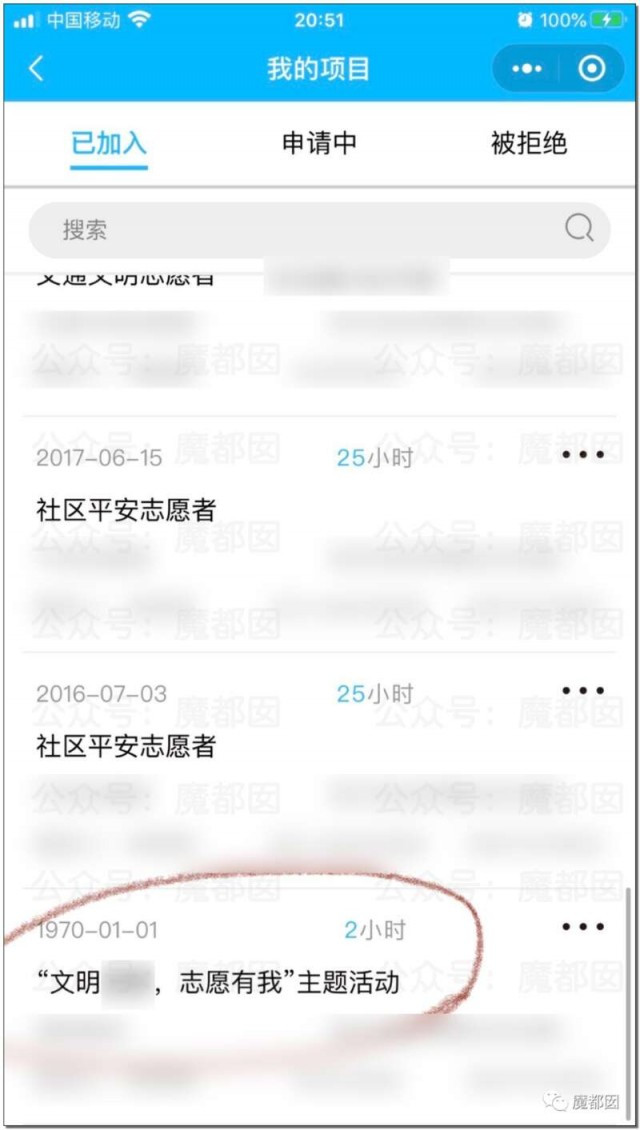Image resolution: width=640 pixels, height=1130 pixels.
Task: Close the mini program via circle icon
Action: 592,69
